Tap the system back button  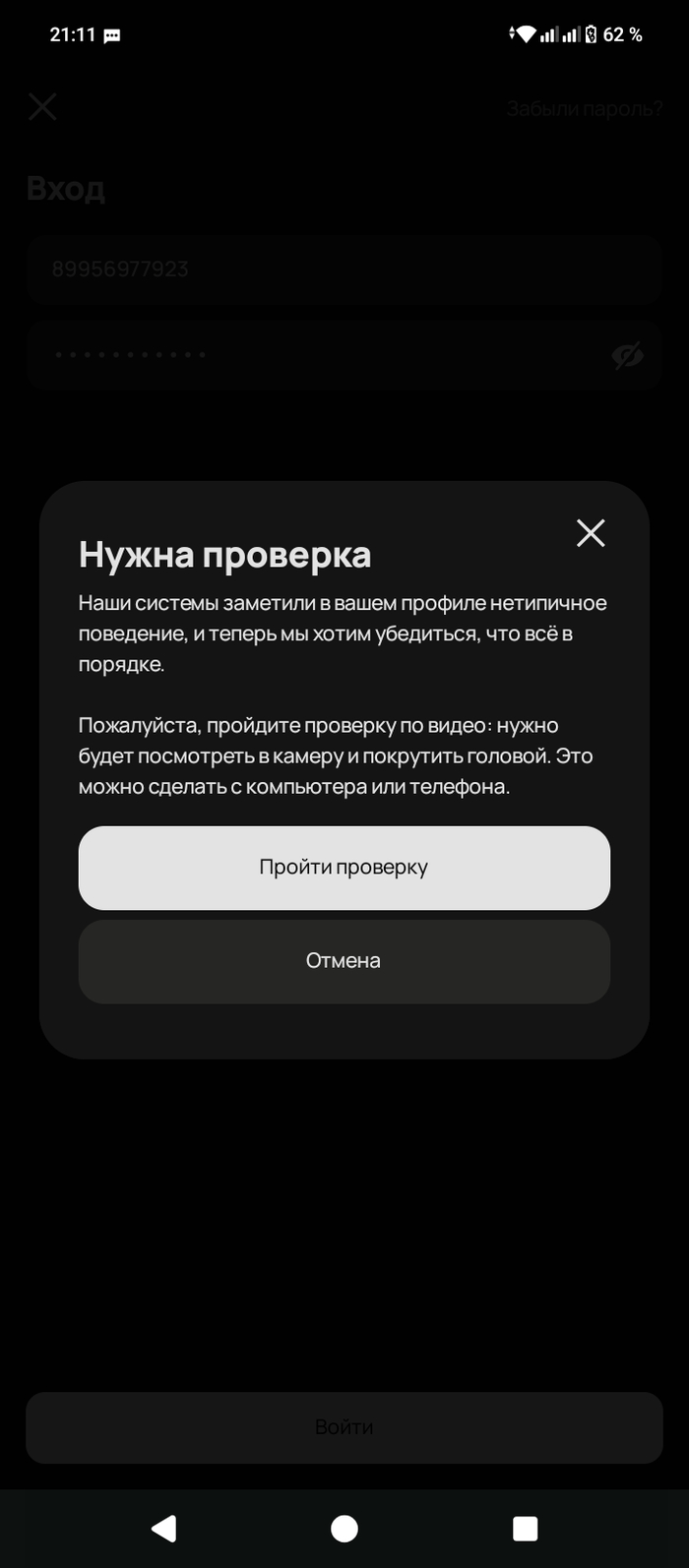[x=163, y=1528]
